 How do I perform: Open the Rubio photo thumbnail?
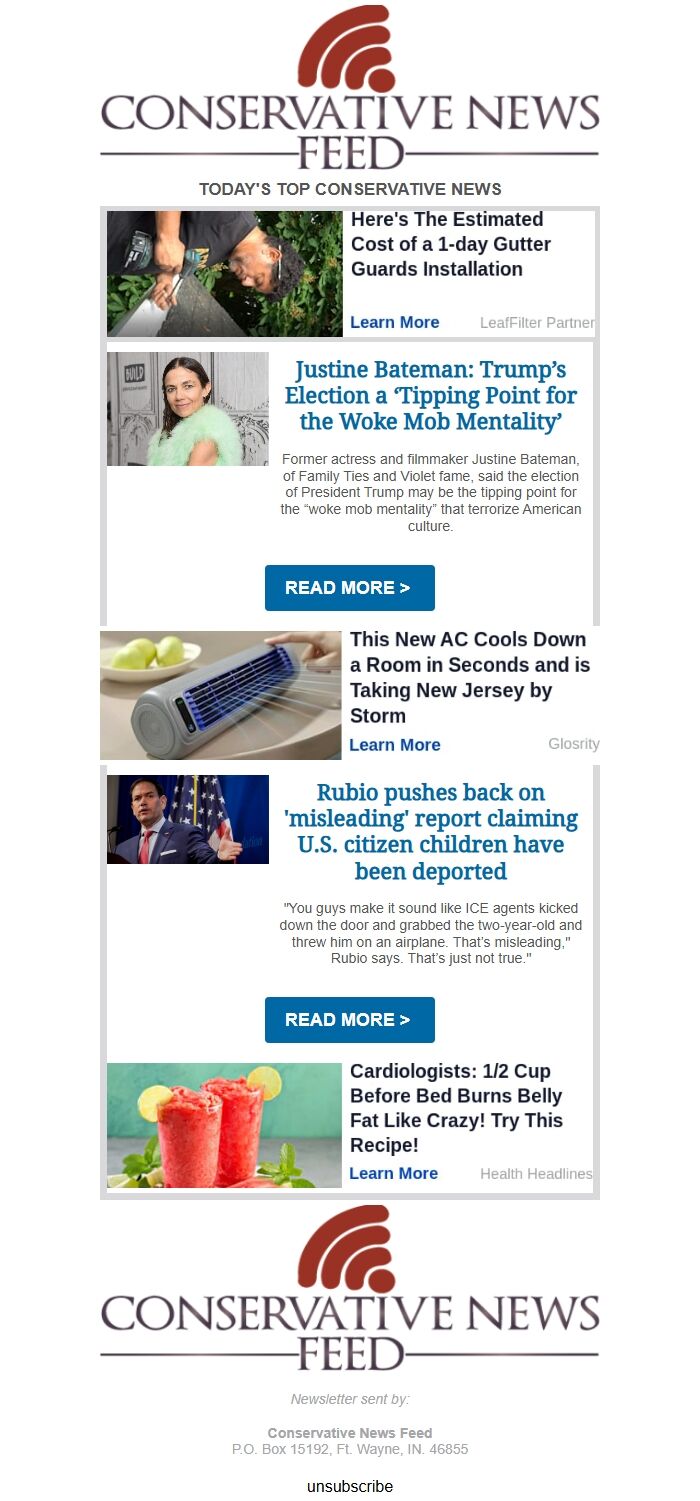pyautogui.click(x=188, y=819)
